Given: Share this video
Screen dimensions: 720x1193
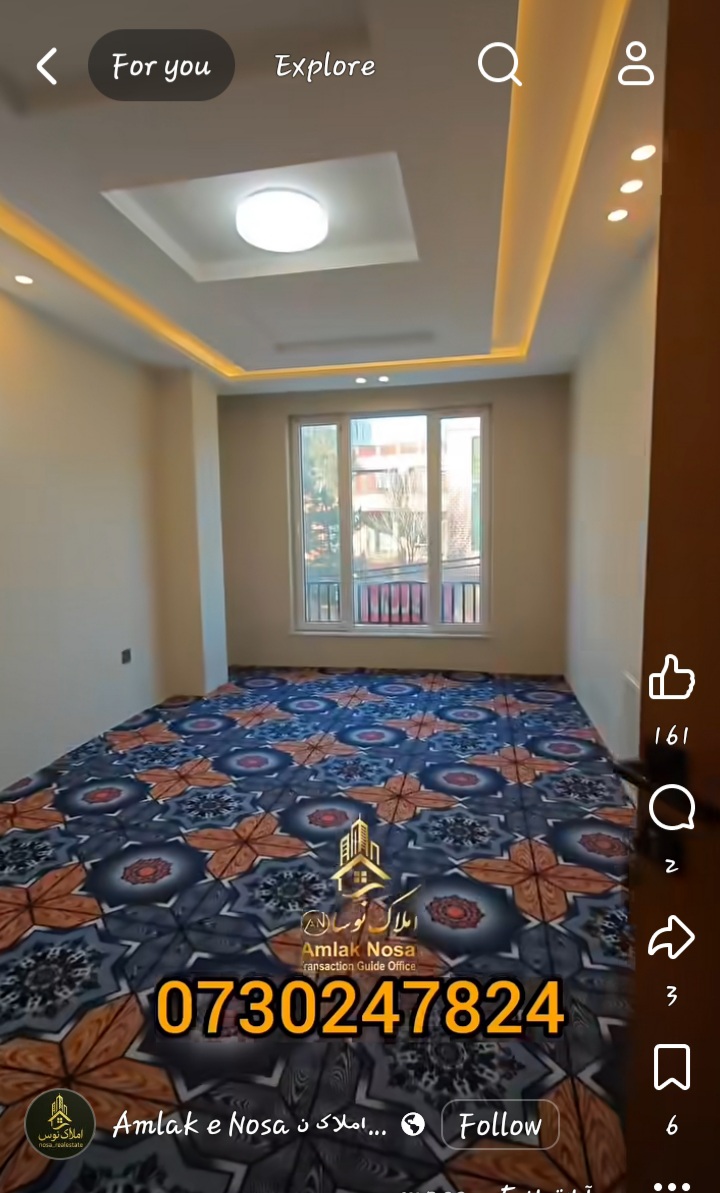Looking at the screenshot, I should tap(671, 939).
